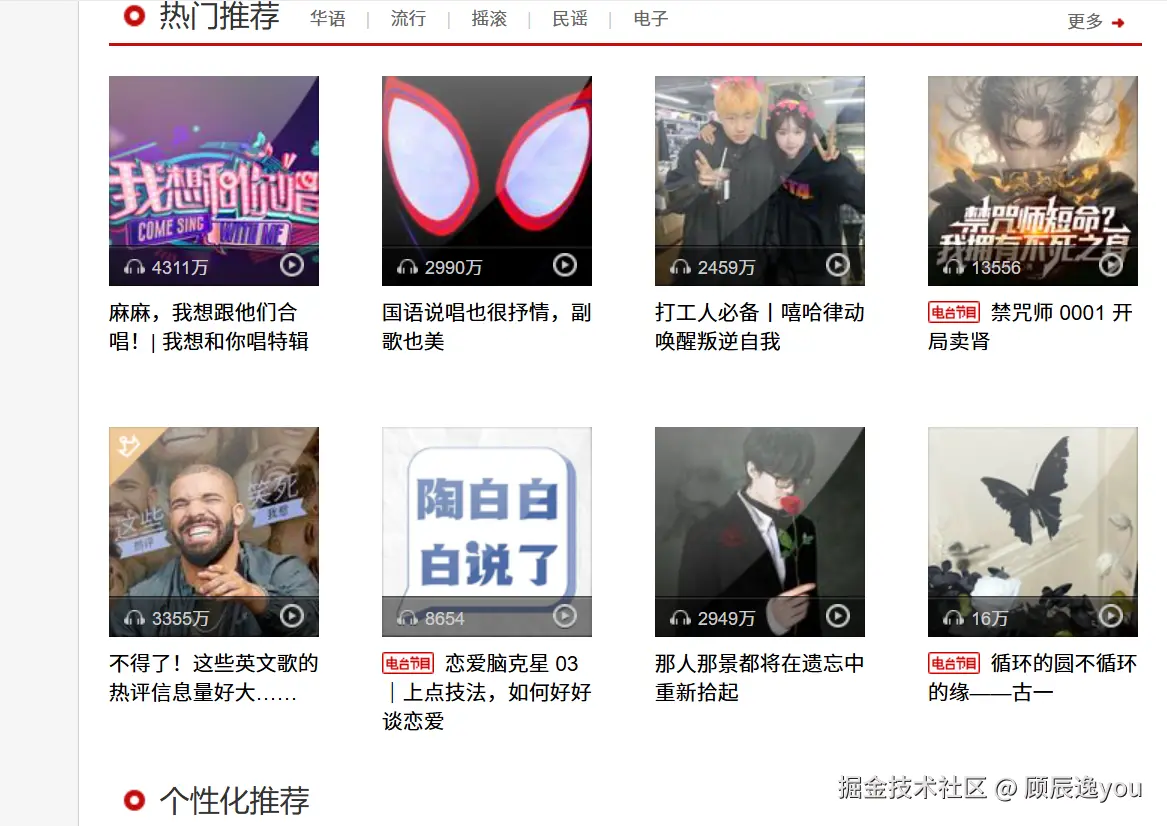Open the 循环的圆不循环的缘 program
This screenshot has width=1167, height=826.
[x=1063, y=664]
